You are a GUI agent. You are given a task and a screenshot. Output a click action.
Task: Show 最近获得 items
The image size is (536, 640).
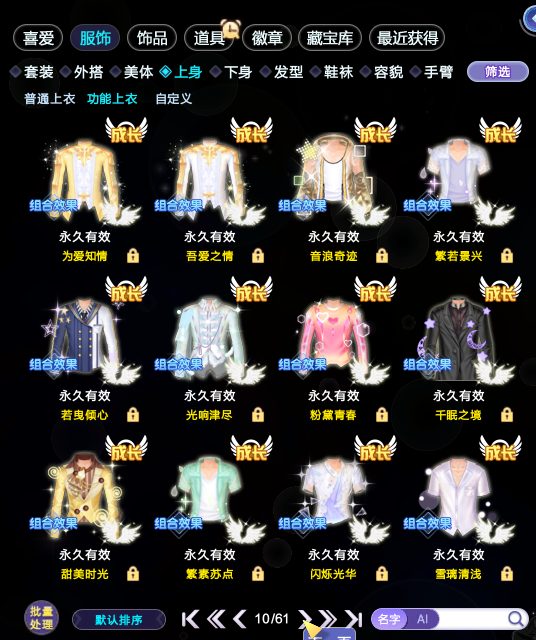tap(407, 38)
